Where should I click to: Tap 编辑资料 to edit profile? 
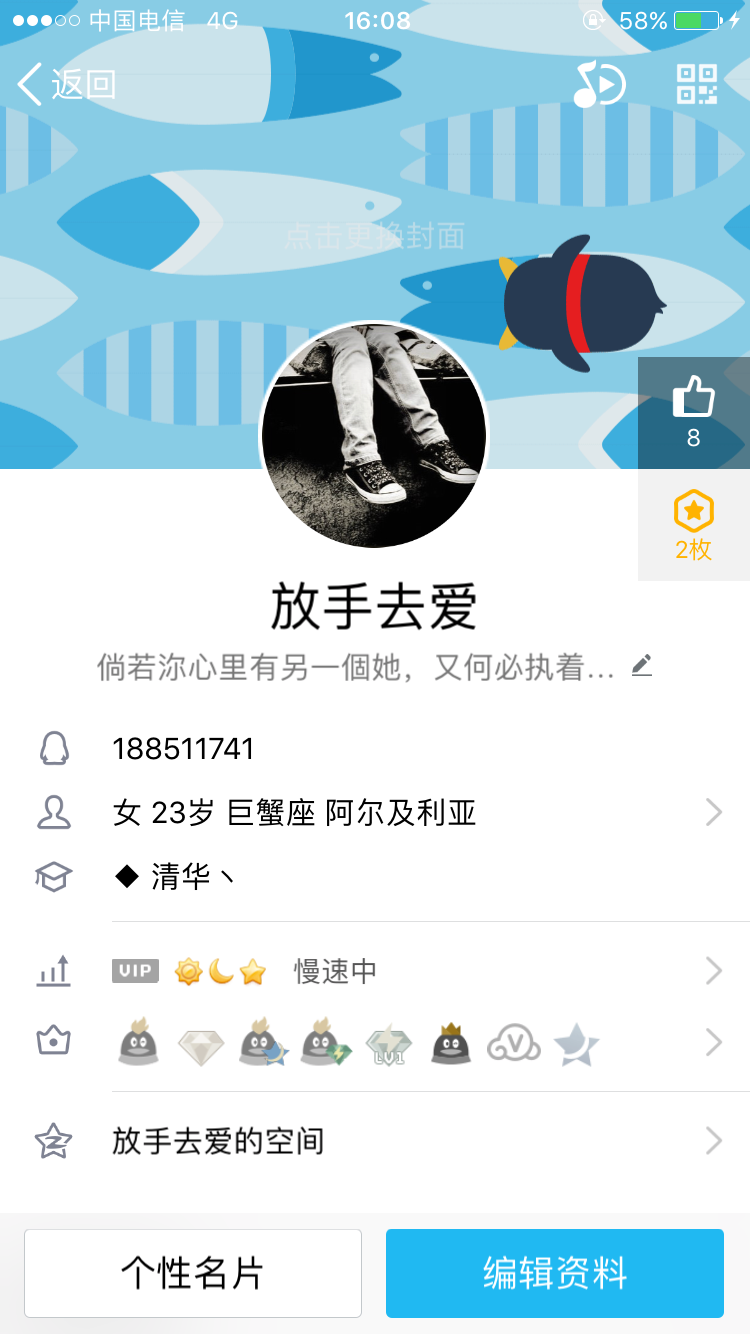click(x=555, y=1273)
